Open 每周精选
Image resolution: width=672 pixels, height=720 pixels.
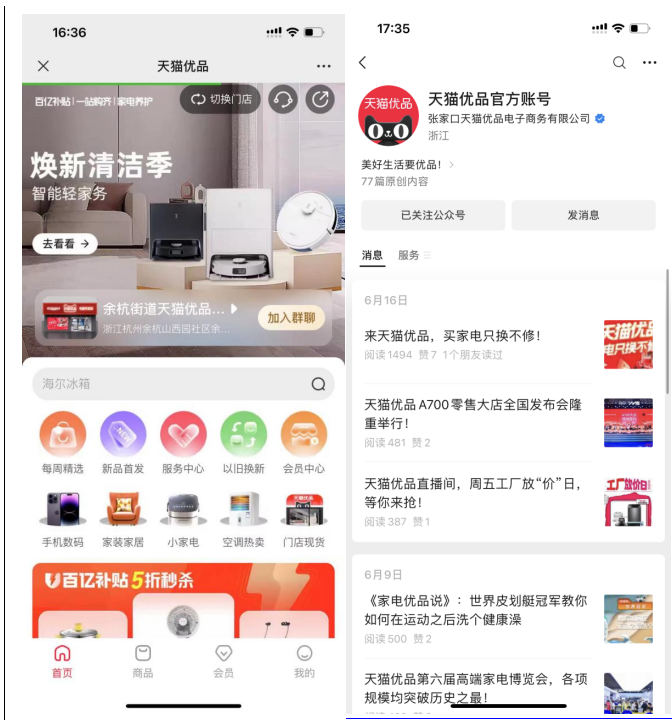coord(63,443)
